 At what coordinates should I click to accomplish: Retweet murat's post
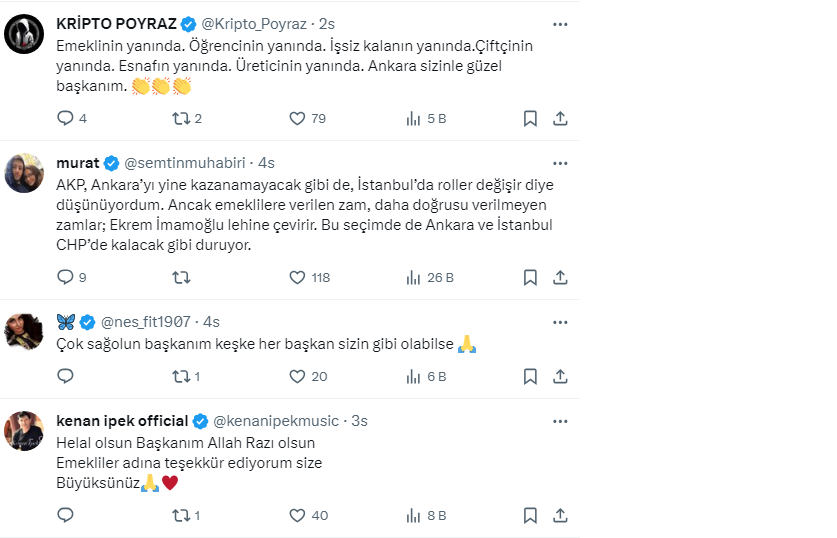pyautogui.click(x=181, y=277)
